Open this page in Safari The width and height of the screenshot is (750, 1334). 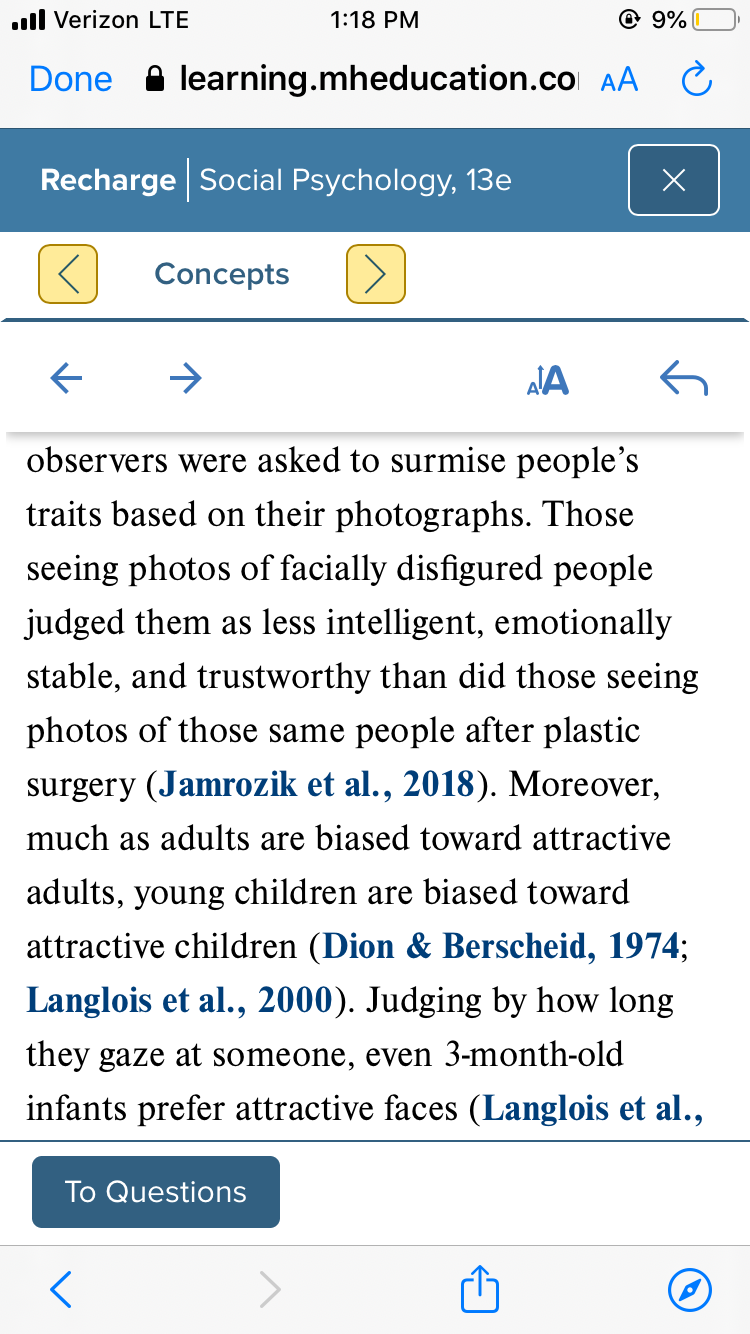tap(690, 1290)
